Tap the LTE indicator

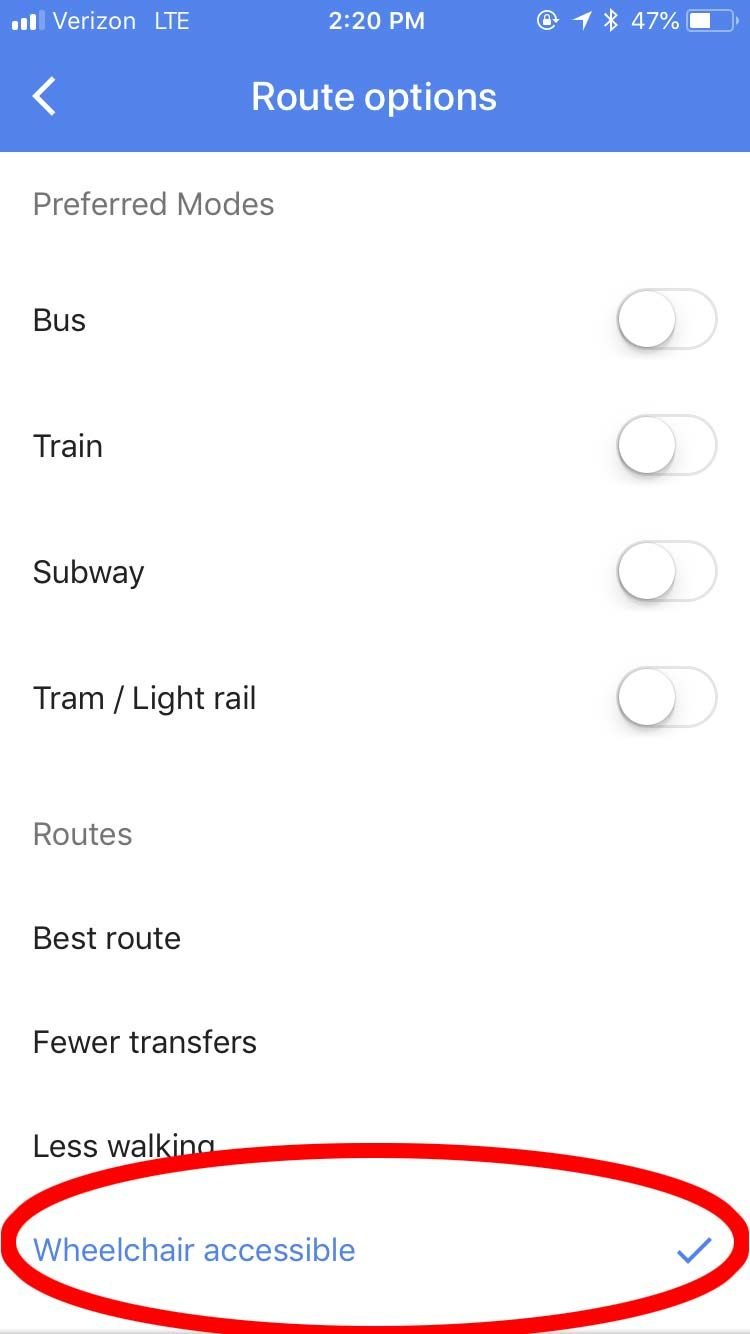click(170, 20)
